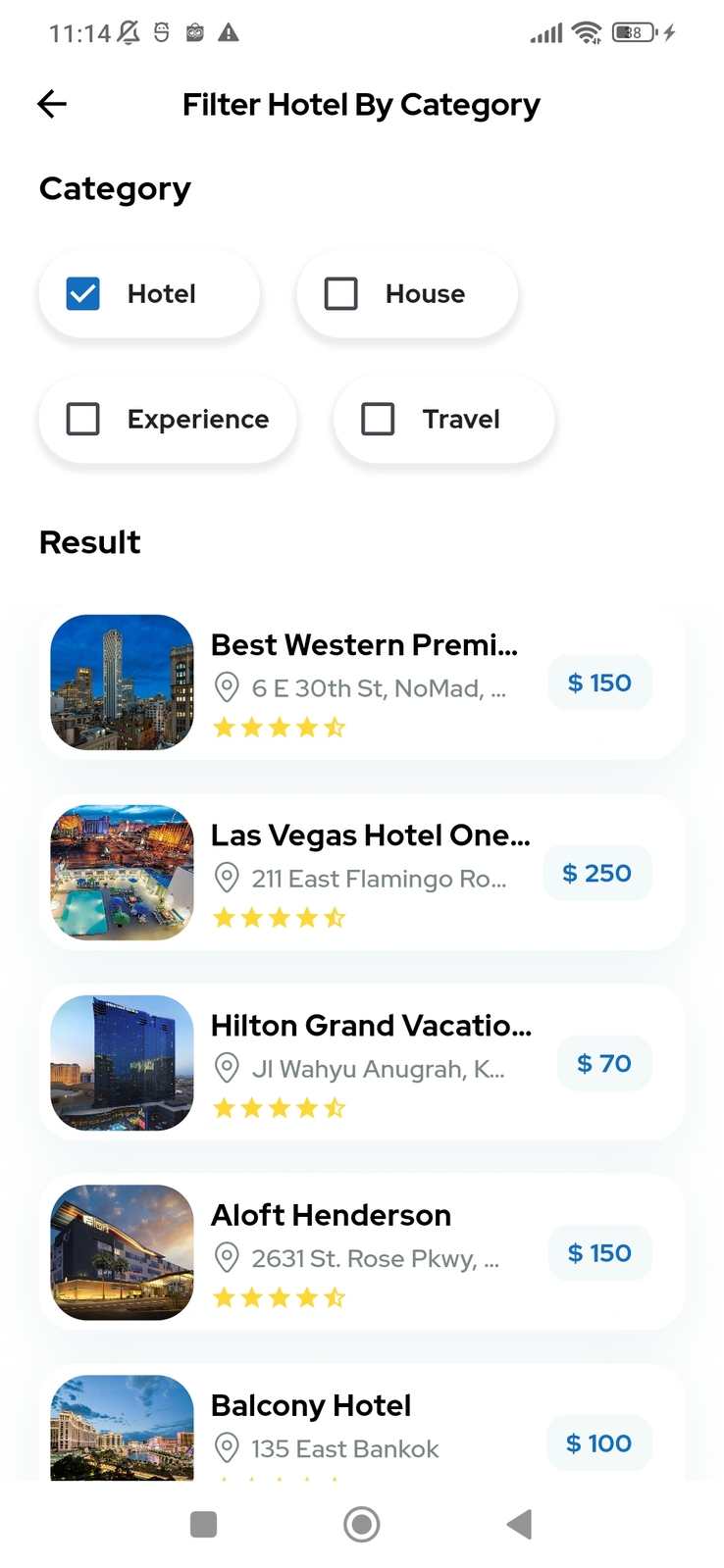Screen dimensions: 724x1568
Task: Check the Experience category box
Action: click(x=83, y=419)
